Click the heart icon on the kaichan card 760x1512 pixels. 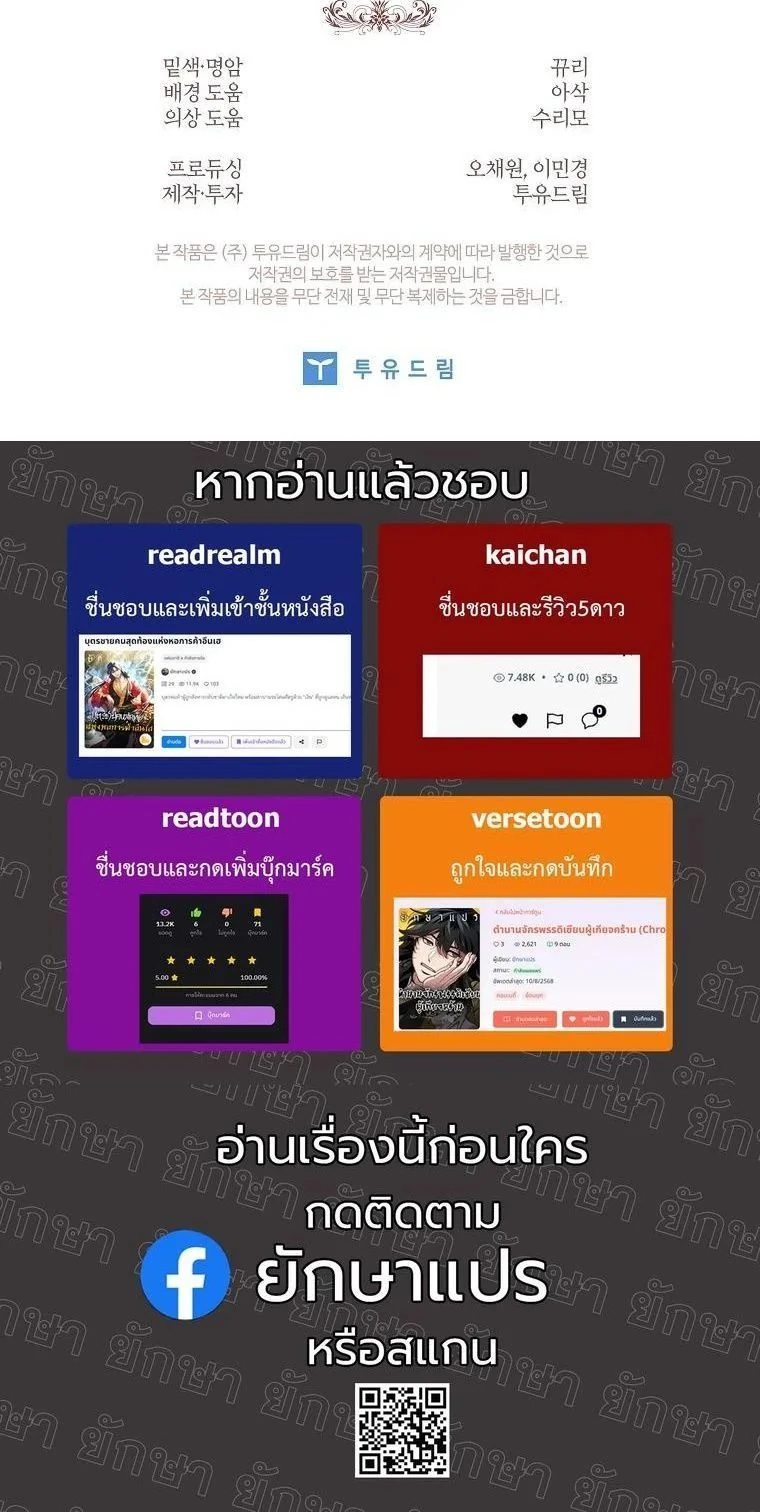click(x=519, y=719)
